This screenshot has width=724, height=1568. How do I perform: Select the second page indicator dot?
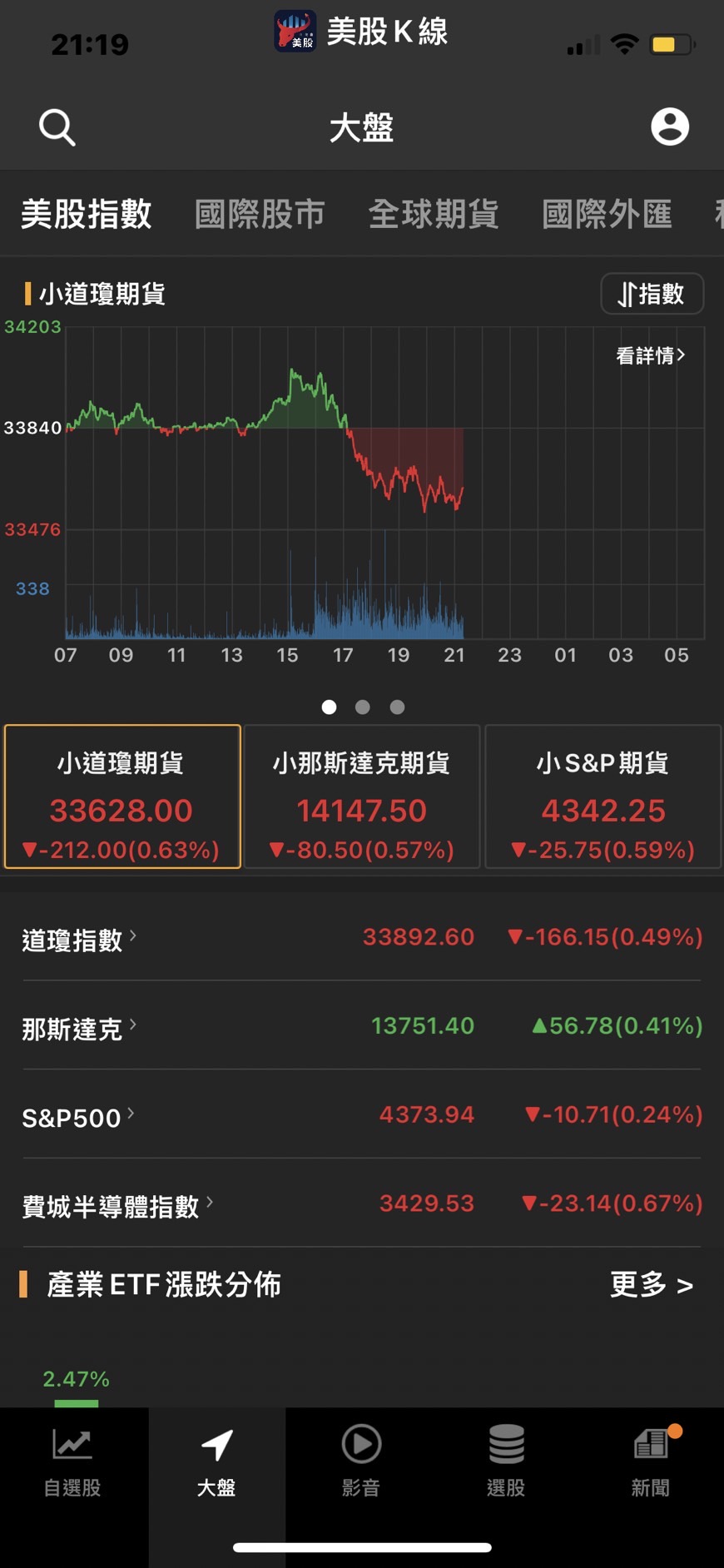(363, 707)
